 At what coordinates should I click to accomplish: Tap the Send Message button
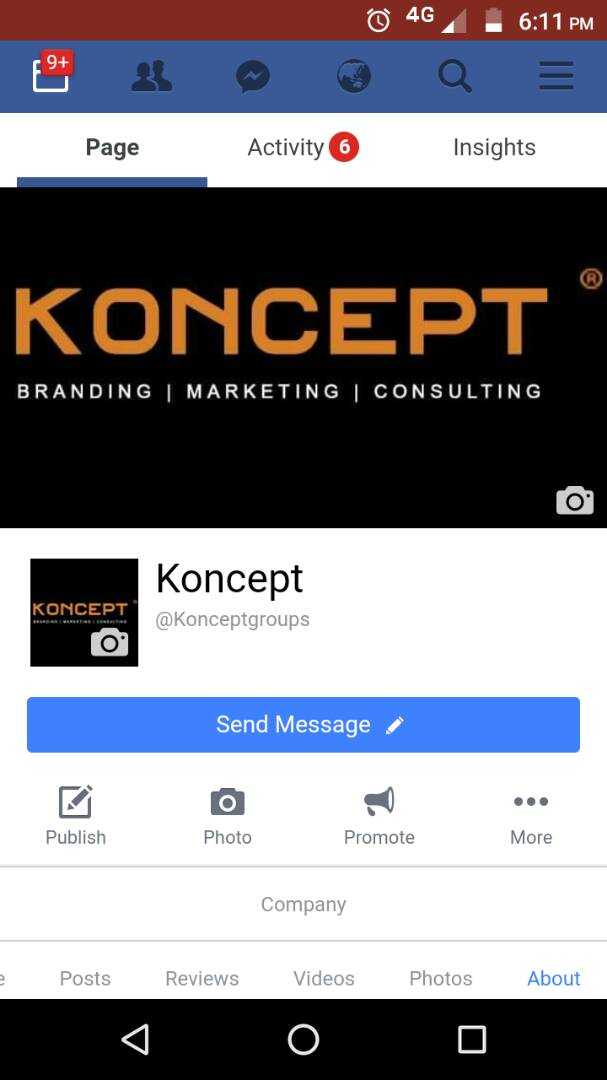(x=303, y=725)
